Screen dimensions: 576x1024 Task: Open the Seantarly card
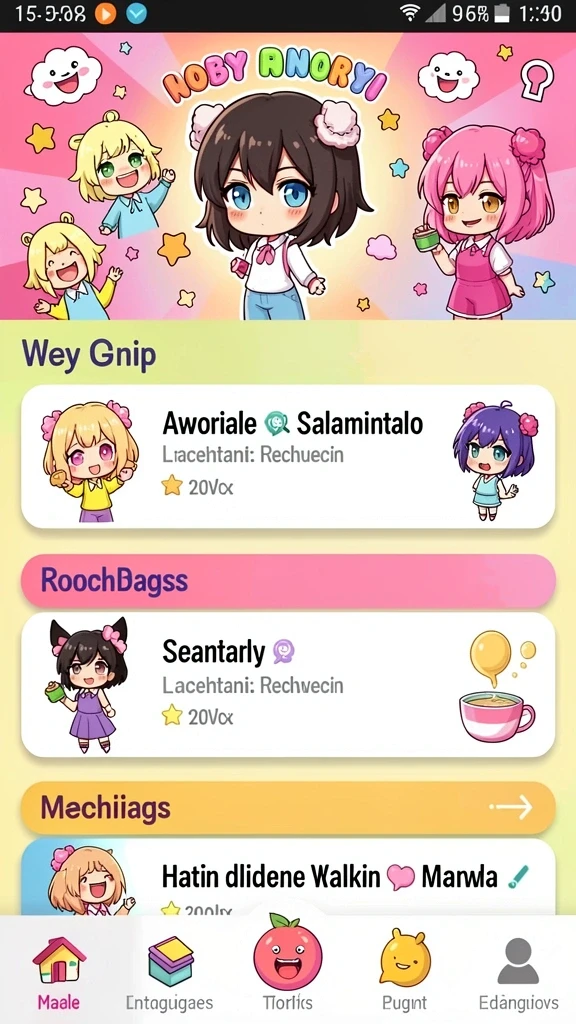click(x=288, y=684)
